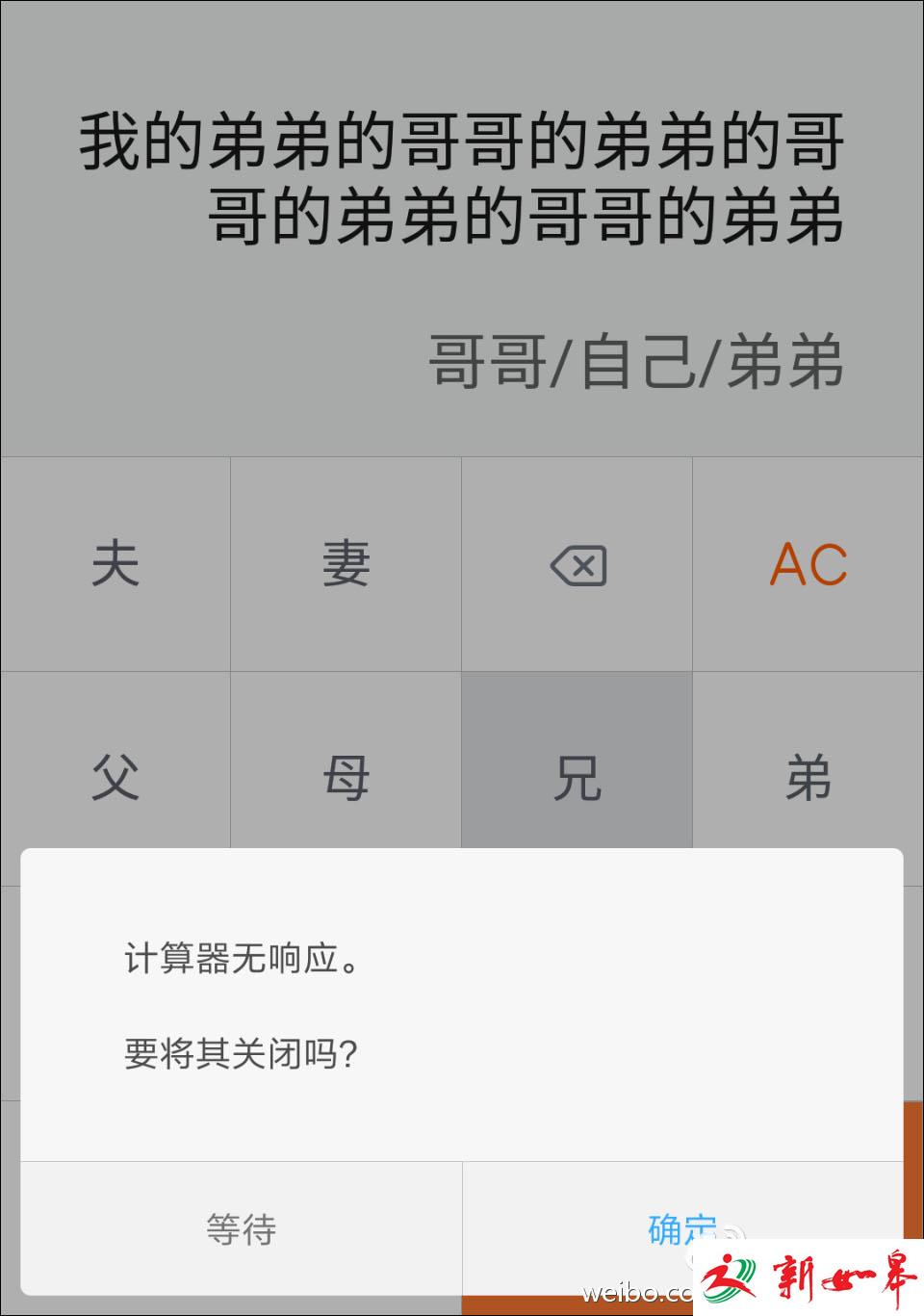
Task: Clear everything with the AC key
Action: tap(808, 564)
